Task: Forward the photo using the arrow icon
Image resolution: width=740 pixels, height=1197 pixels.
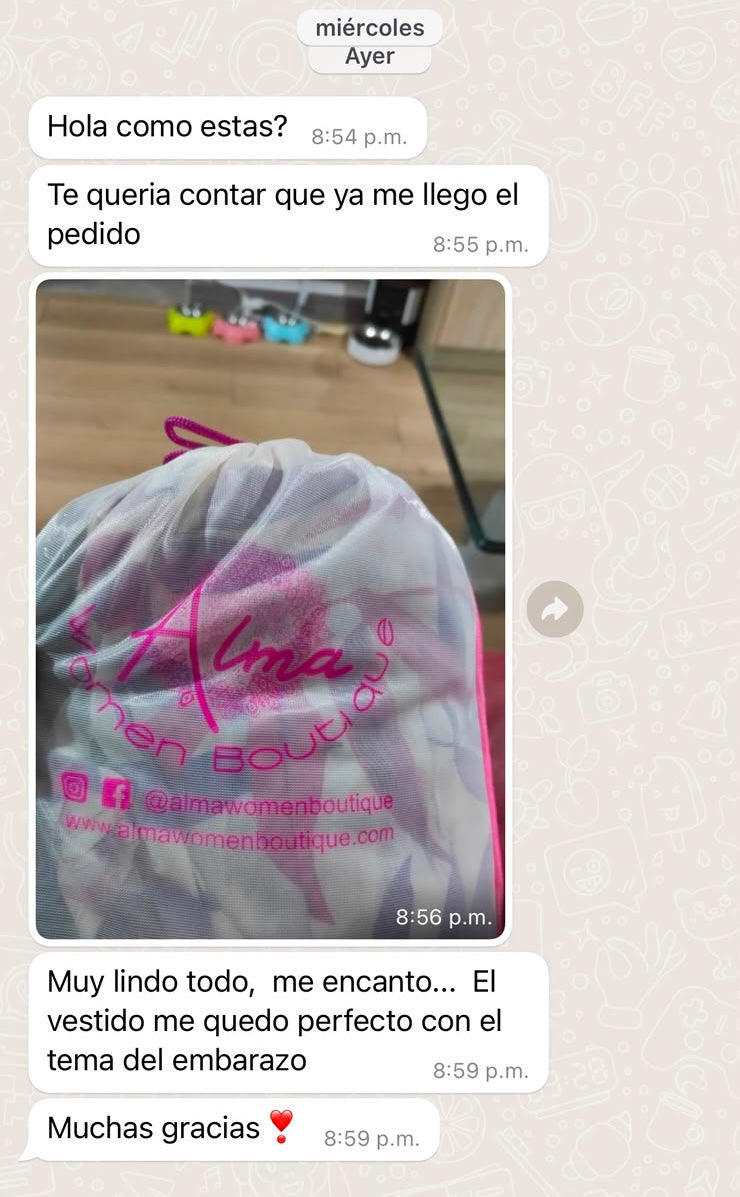Action: (555, 609)
